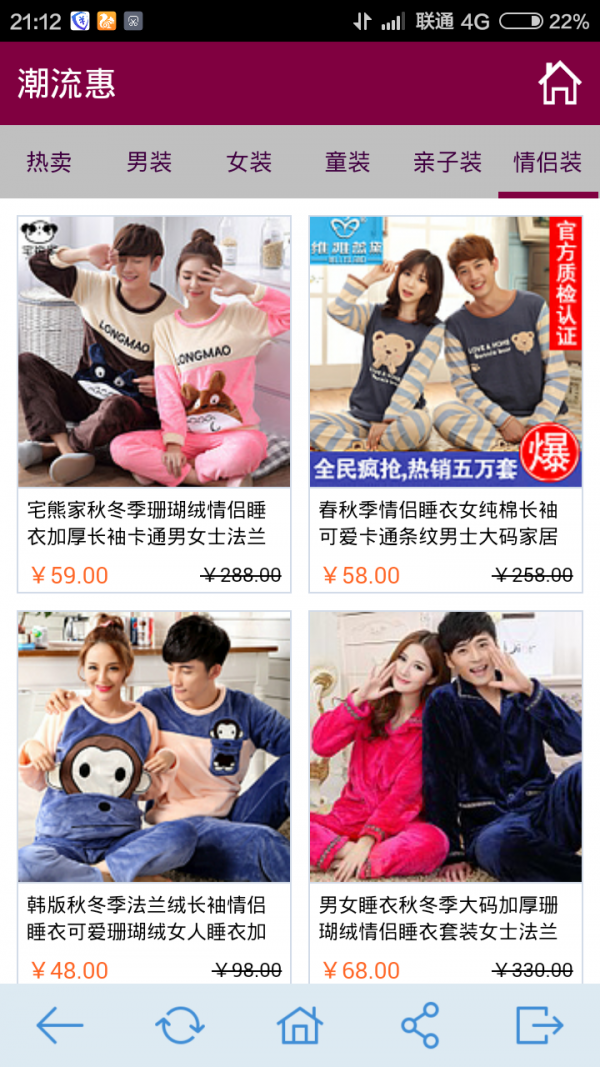Refresh the page from bottom toolbar

(x=180, y=1025)
